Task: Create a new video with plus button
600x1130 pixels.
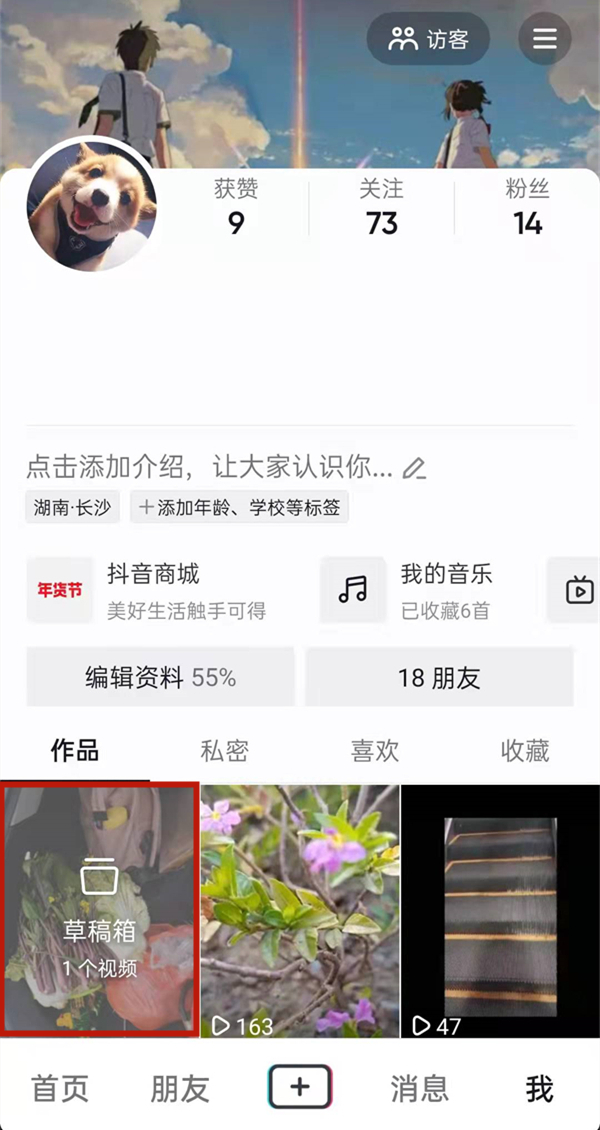Action: click(x=300, y=1087)
